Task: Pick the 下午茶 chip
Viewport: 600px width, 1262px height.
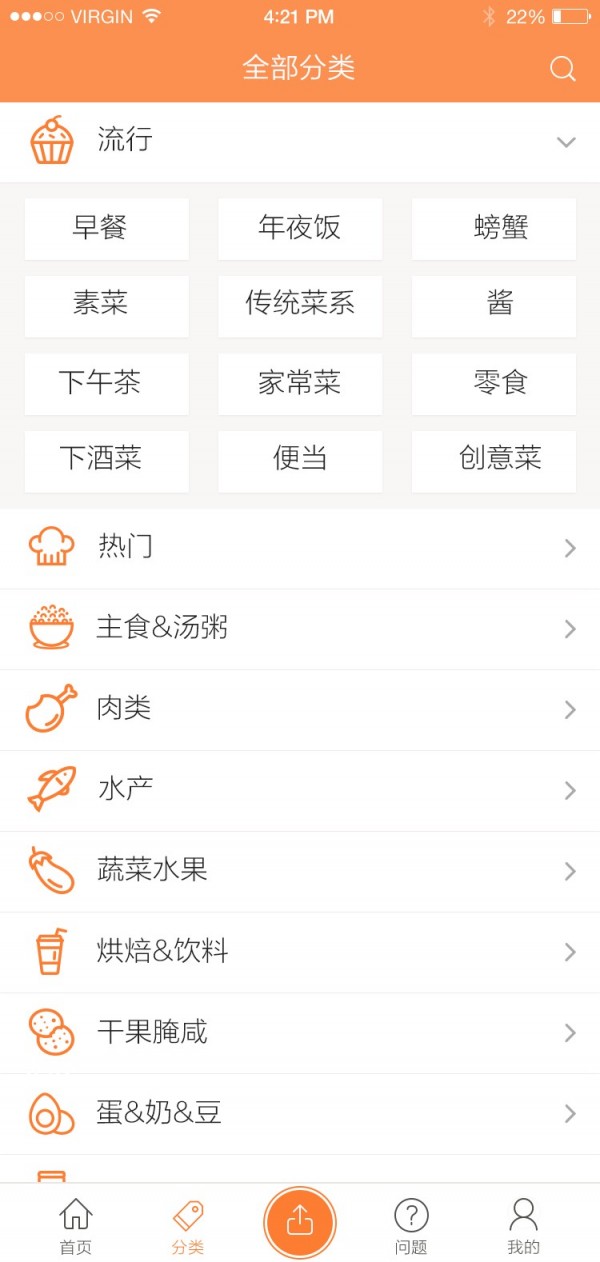Action: point(106,383)
